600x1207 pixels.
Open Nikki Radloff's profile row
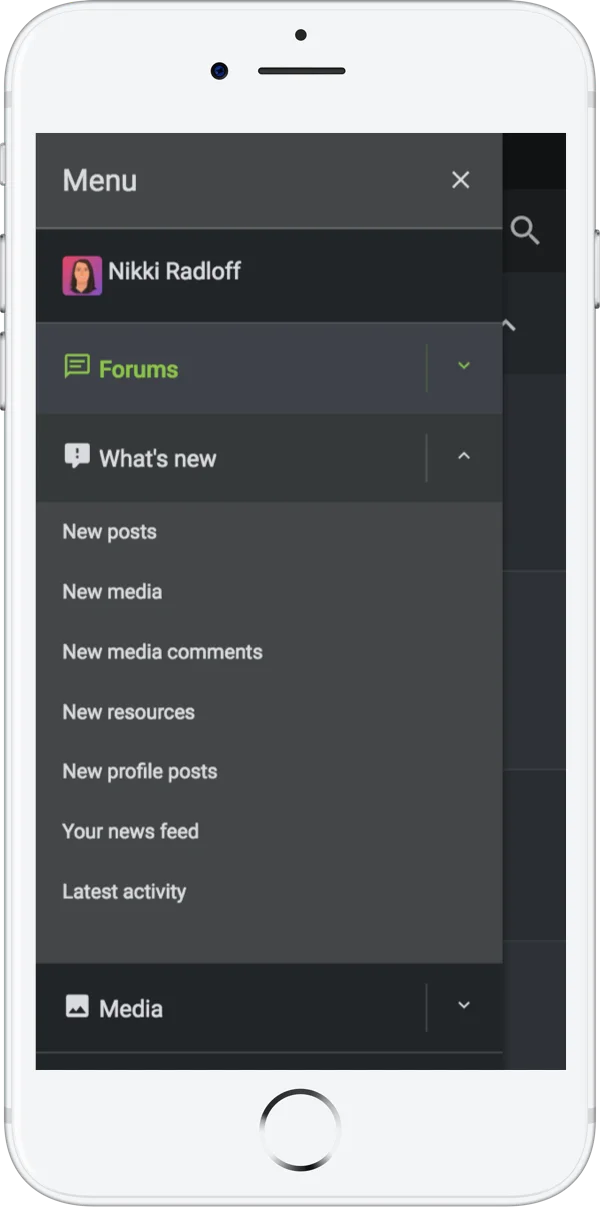[175, 272]
